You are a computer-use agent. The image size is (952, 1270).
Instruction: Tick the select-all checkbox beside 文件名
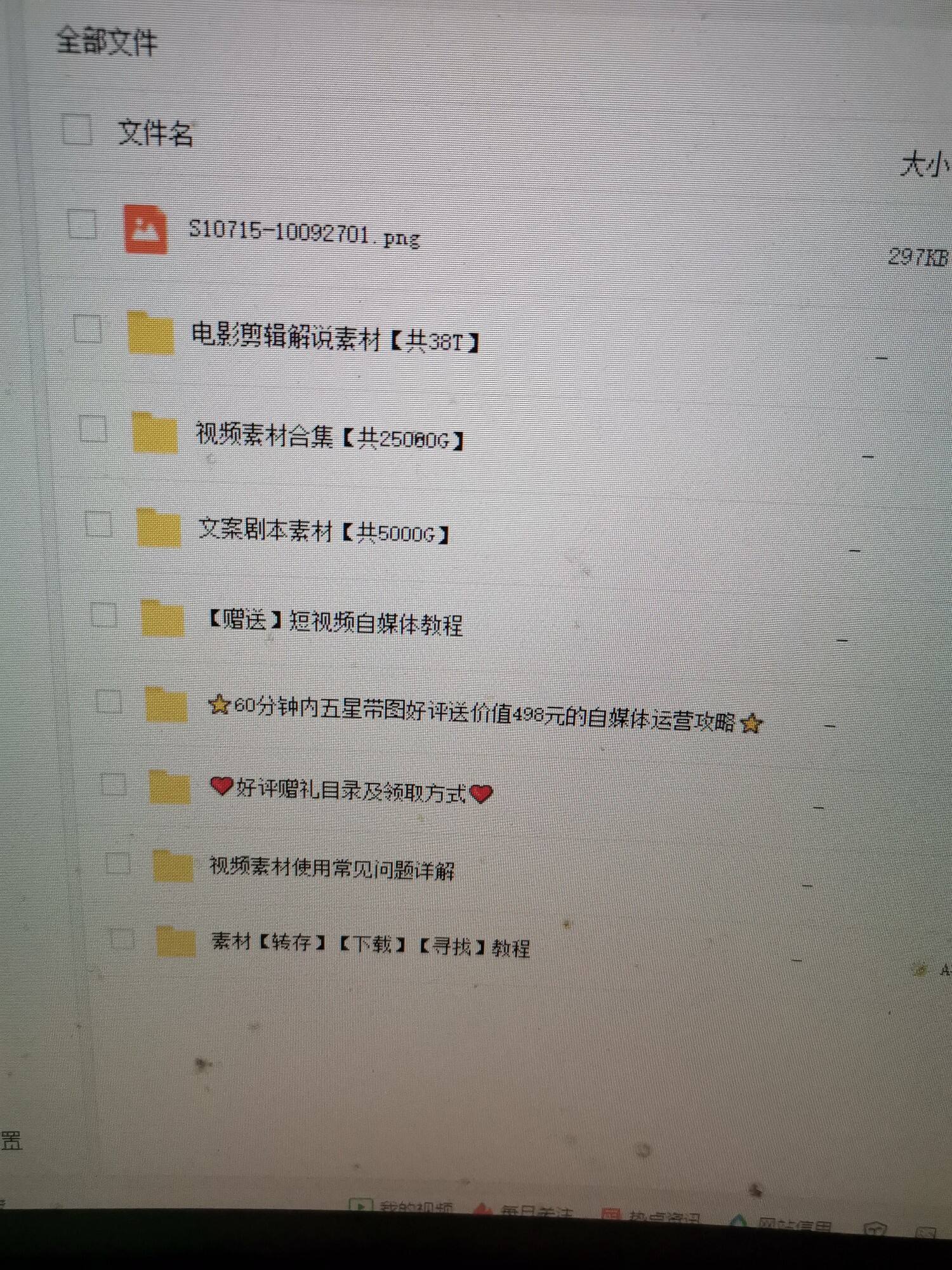tap(77, 130)
